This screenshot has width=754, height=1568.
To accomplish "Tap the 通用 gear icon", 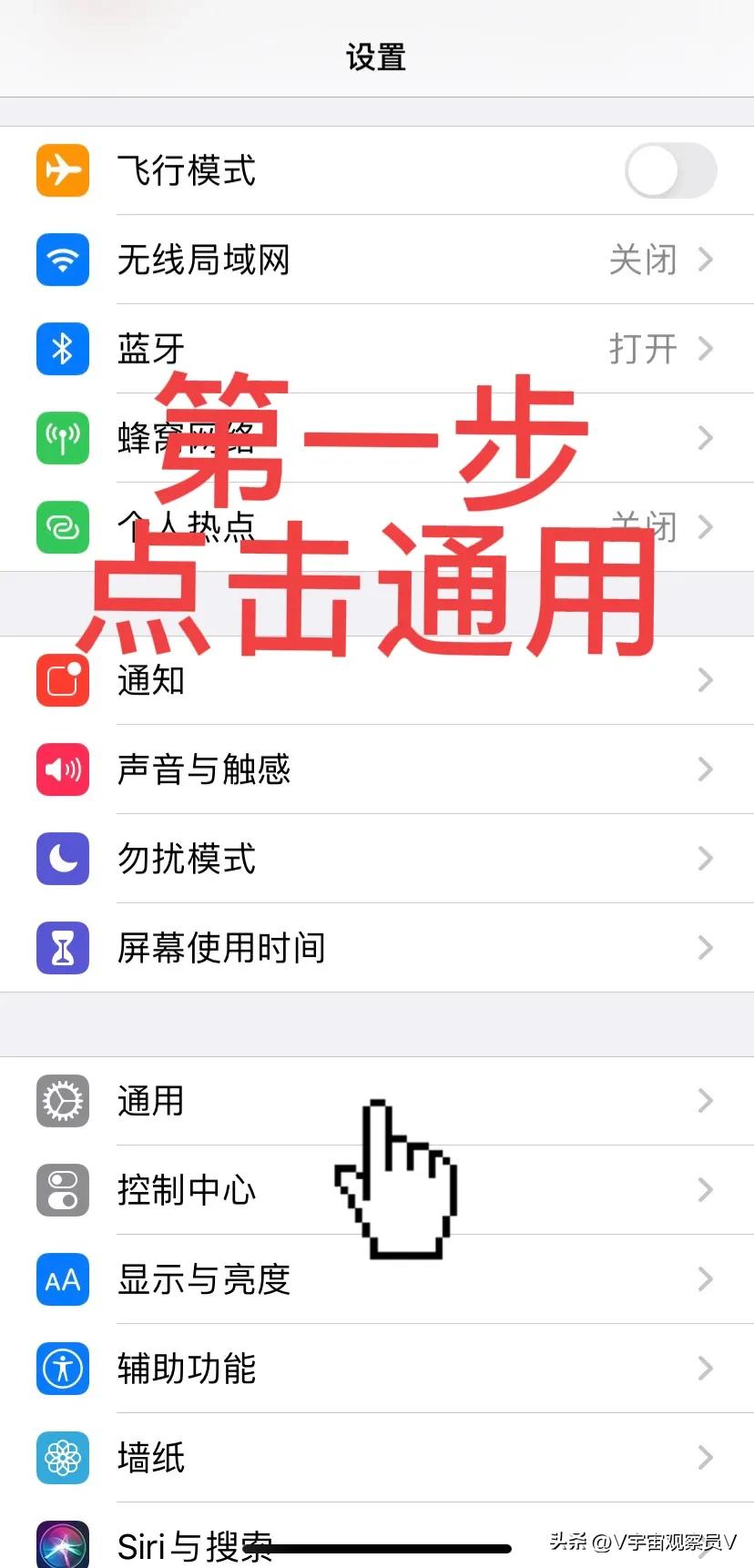I will [62, 1102].
